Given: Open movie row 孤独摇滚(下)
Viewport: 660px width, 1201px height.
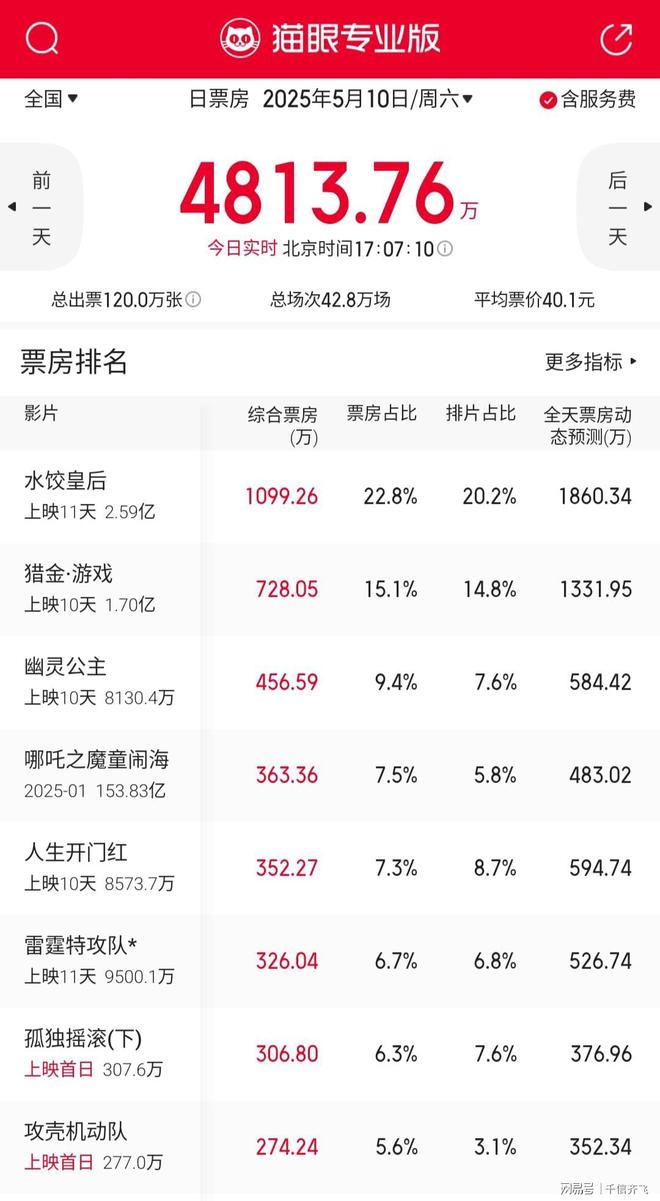Looking at the screenshot, I should click(x=330, y=1054).
